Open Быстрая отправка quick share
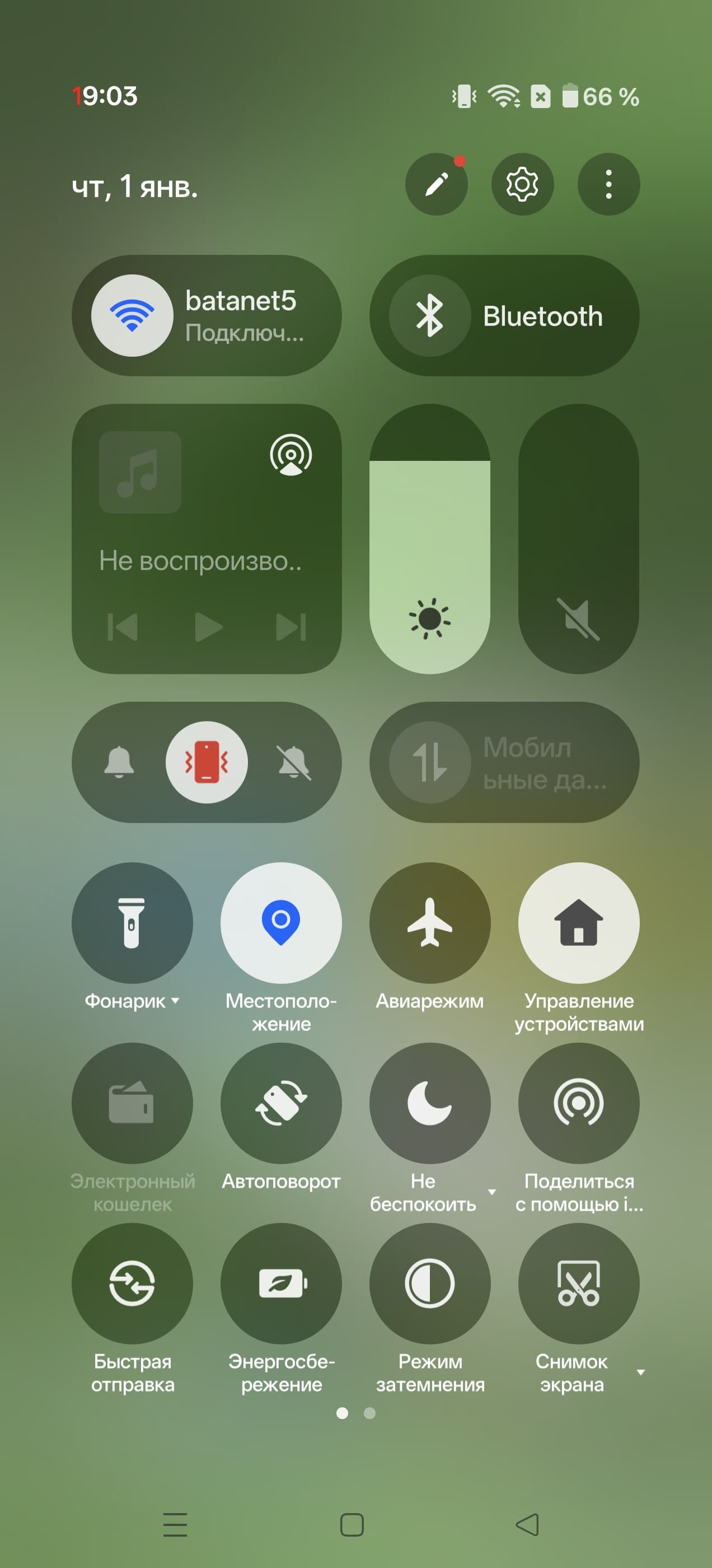Viewport: 712px width, 1568px height. click(x=132, y=1283)
